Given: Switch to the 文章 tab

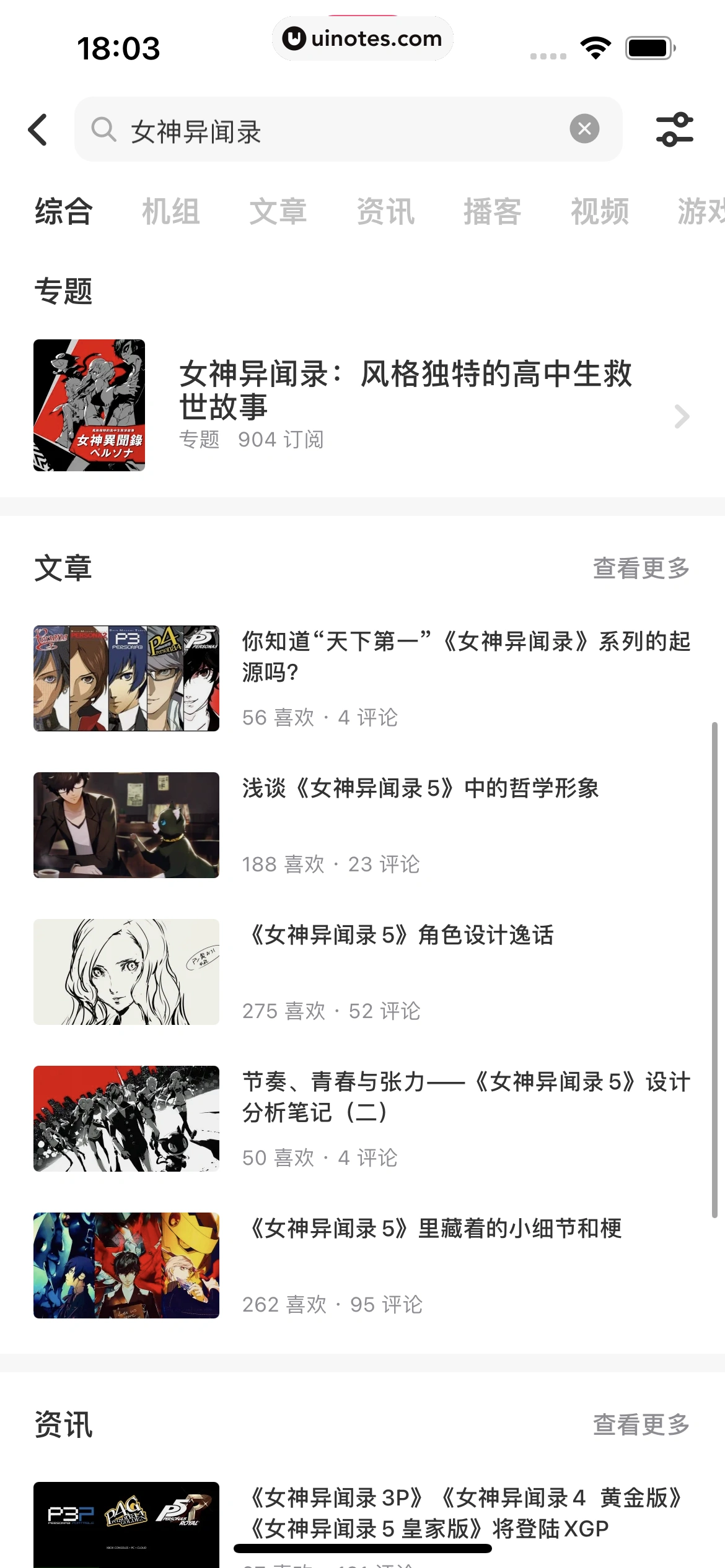Looking at the screenshot, I should [278, 211].
